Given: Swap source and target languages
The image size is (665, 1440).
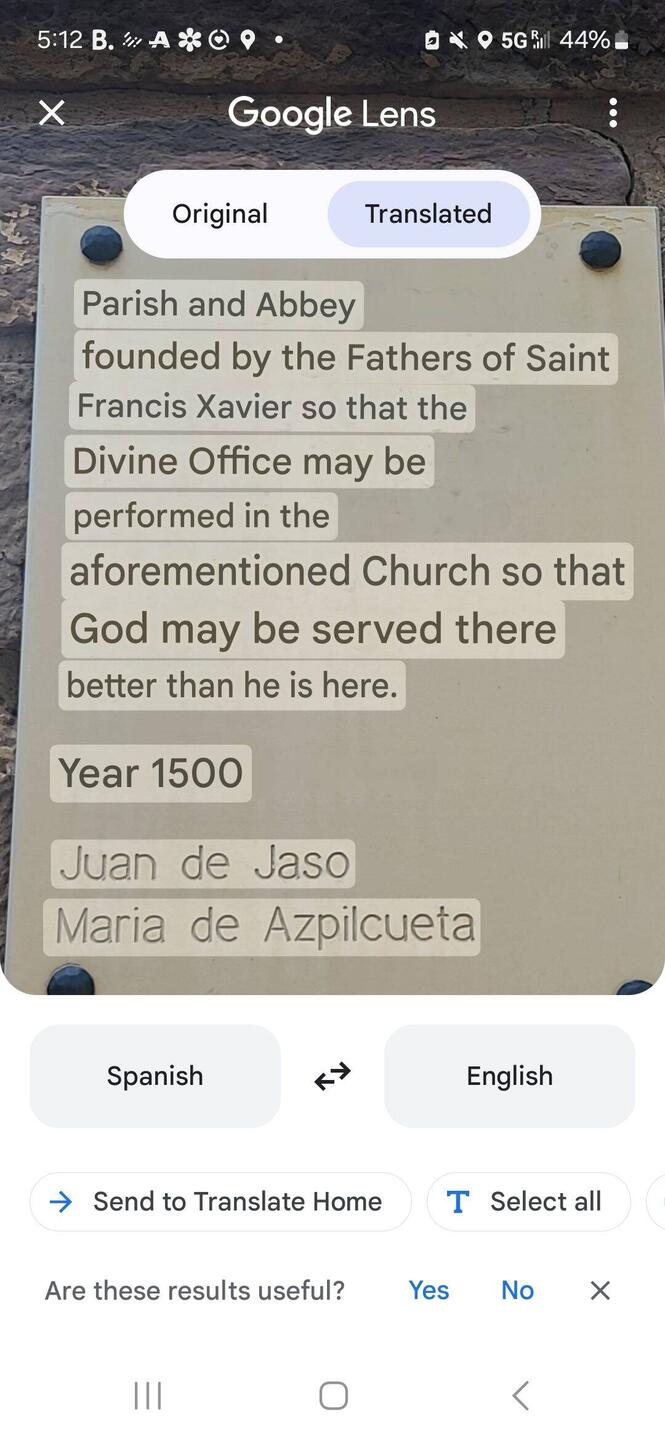Looking at the screenshot, I should click(x=332, y=1076).
